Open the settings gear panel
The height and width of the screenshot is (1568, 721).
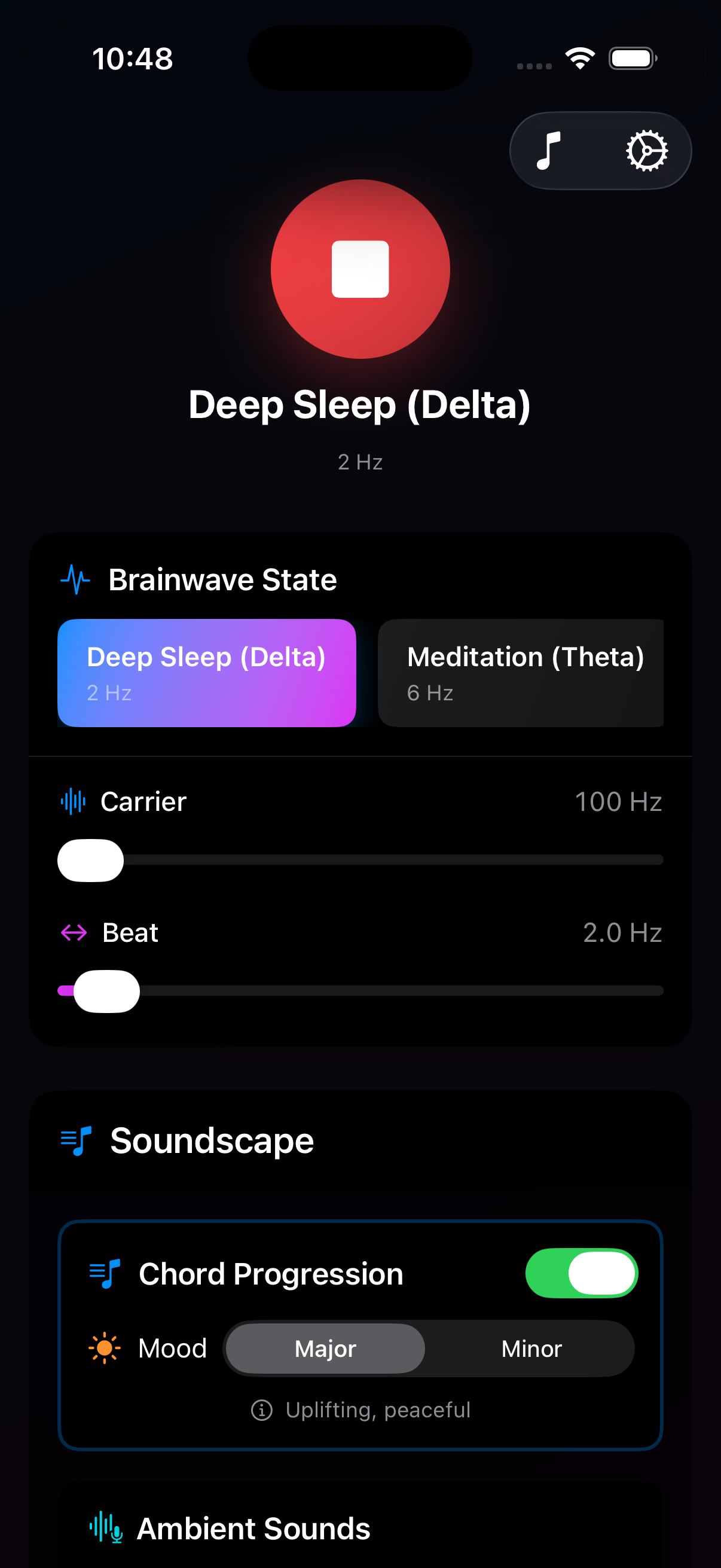click(x=646, y=150)
